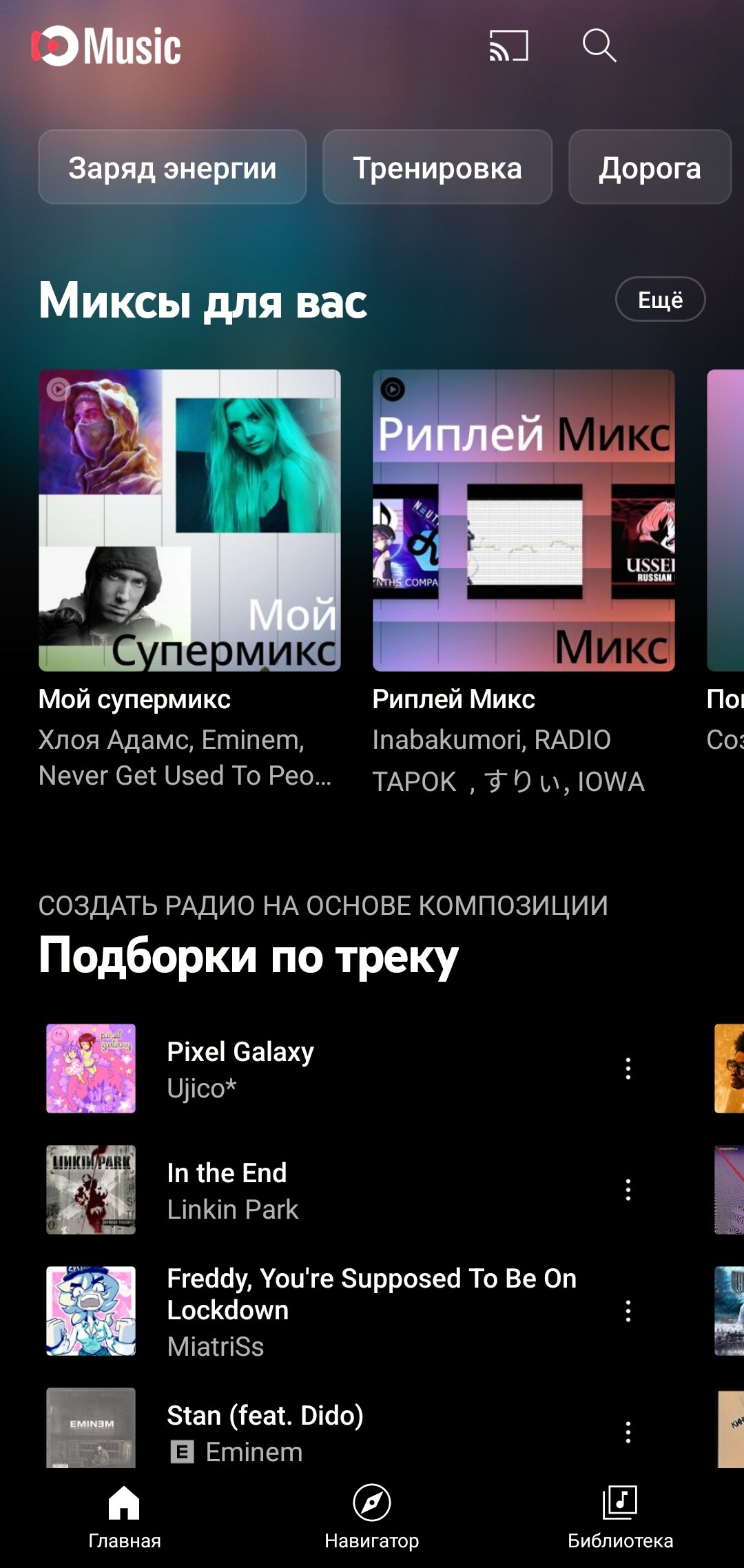Open the Риплей Микс playlist card
The height and width of the screenshot is (1568, 744).
click(524, 521)
